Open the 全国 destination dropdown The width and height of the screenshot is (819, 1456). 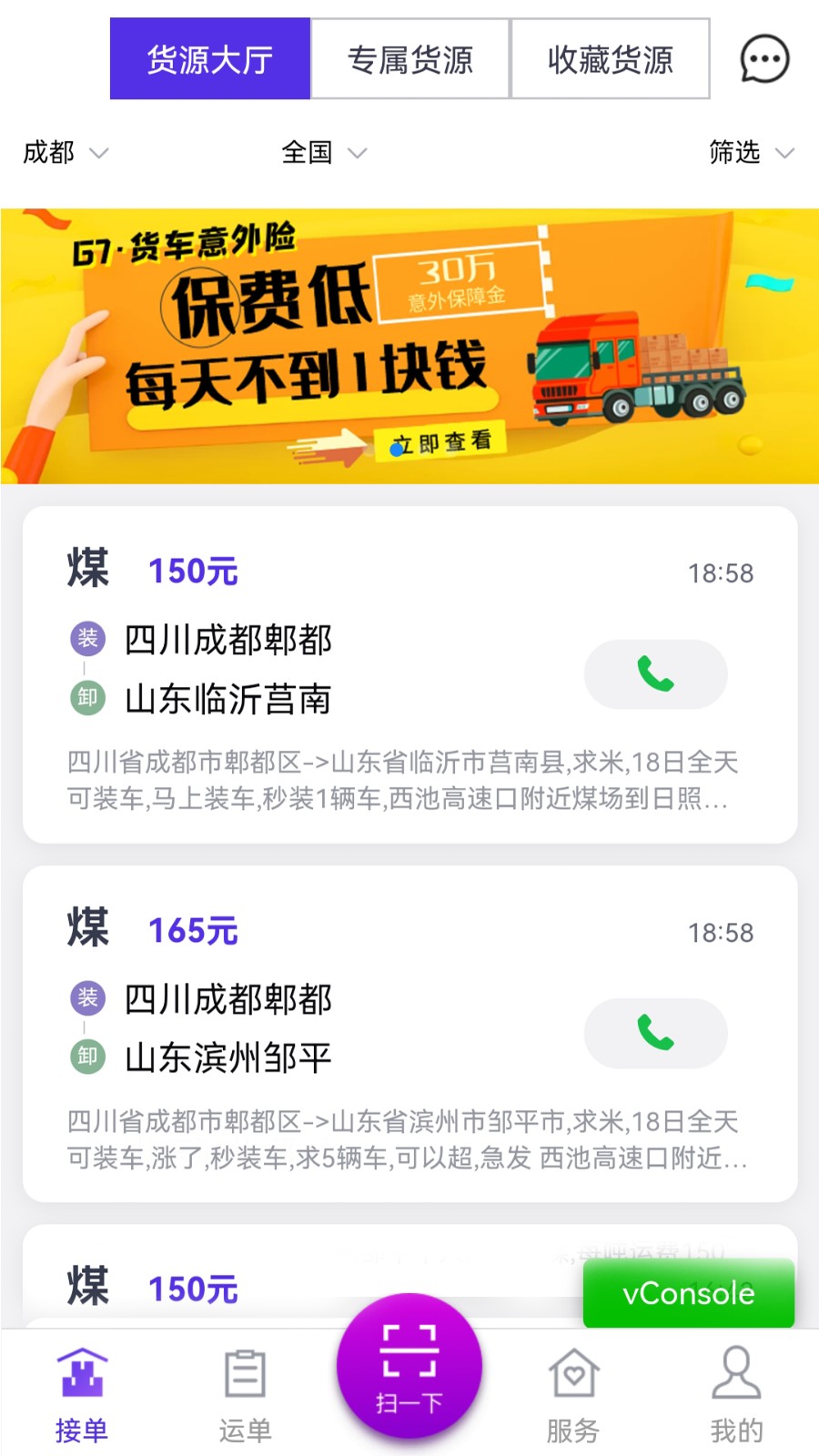pyautogui.click(x=323, y=153)
